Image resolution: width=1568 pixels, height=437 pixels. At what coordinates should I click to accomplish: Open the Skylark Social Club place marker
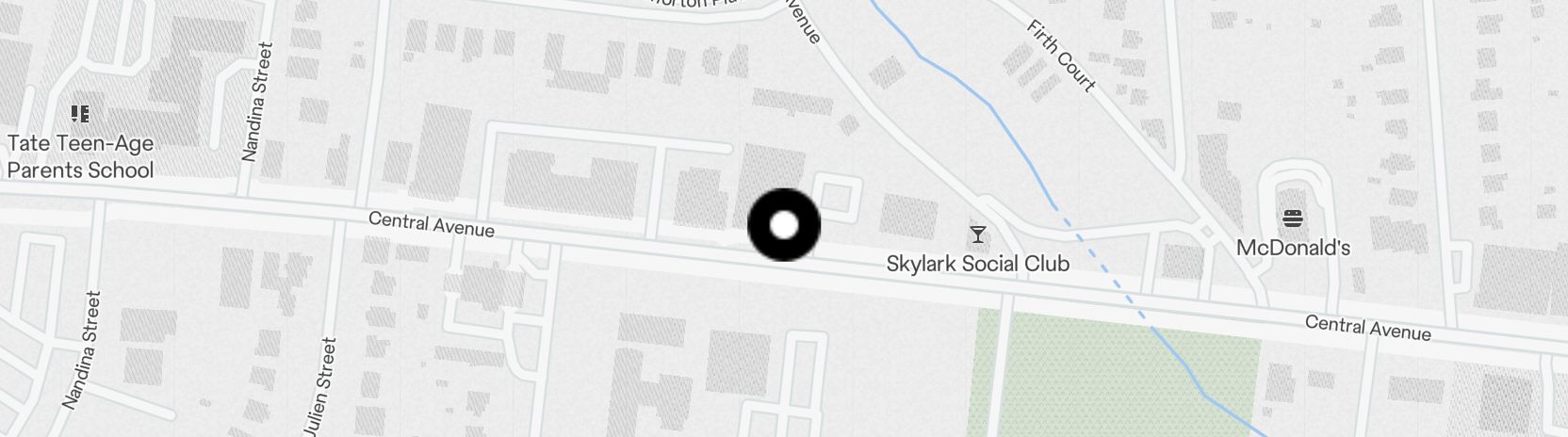click(978, 234)
